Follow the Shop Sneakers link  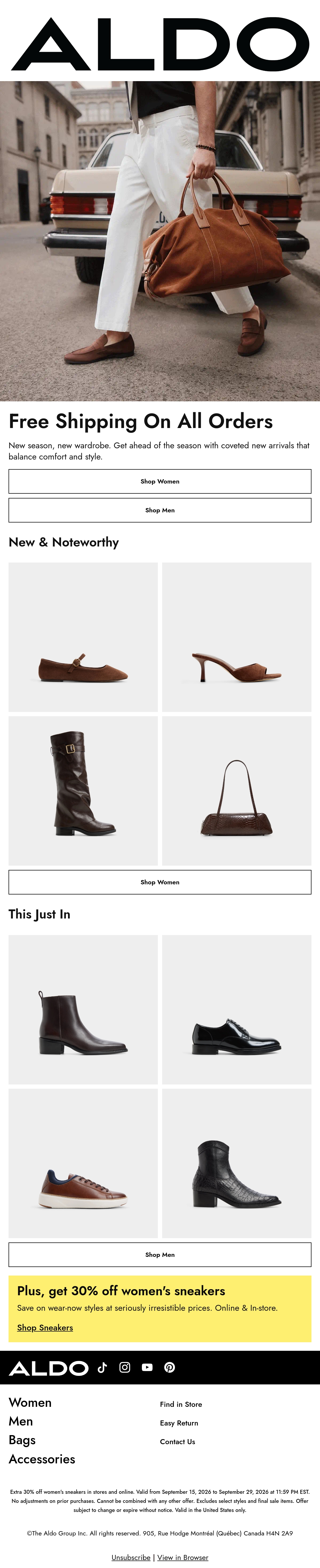(x=45, y=1328)
